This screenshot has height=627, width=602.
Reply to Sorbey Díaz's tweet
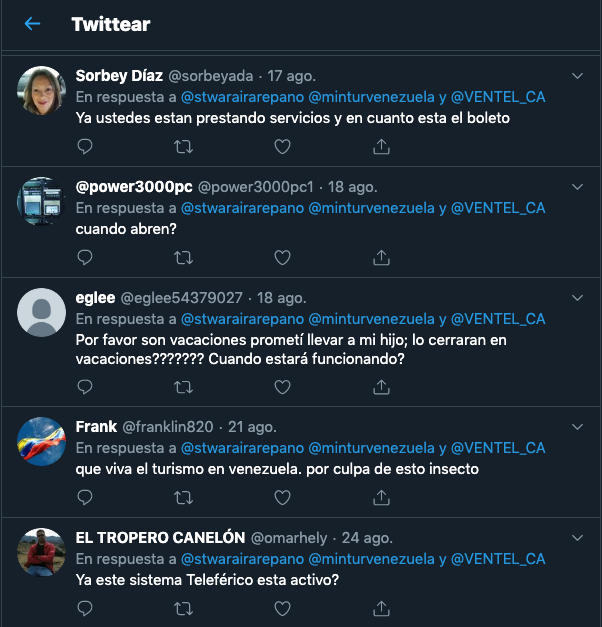[x=85, y=146]
